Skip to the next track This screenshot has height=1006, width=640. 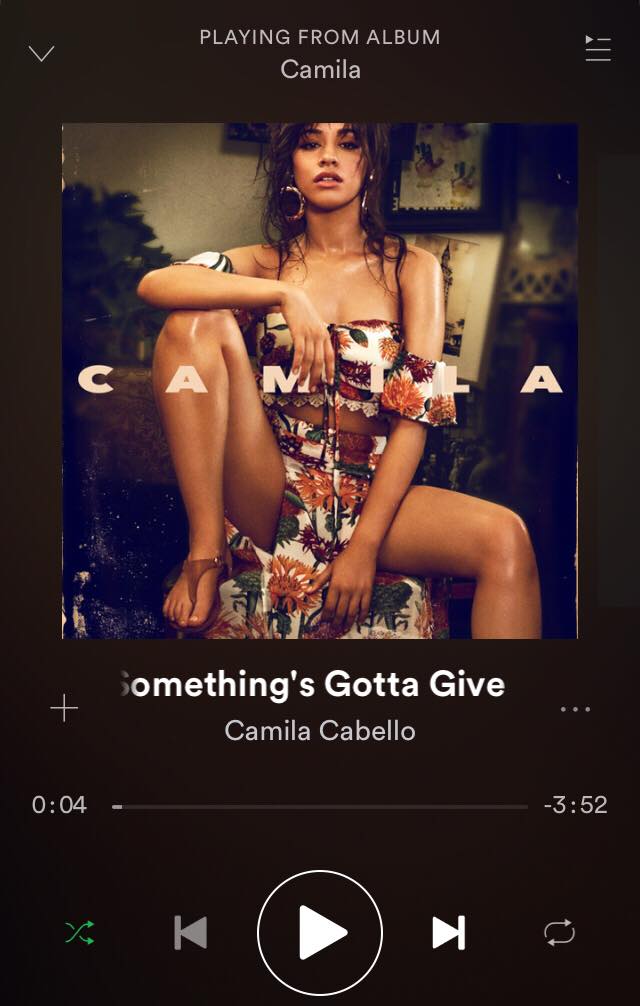pos(449,933)
